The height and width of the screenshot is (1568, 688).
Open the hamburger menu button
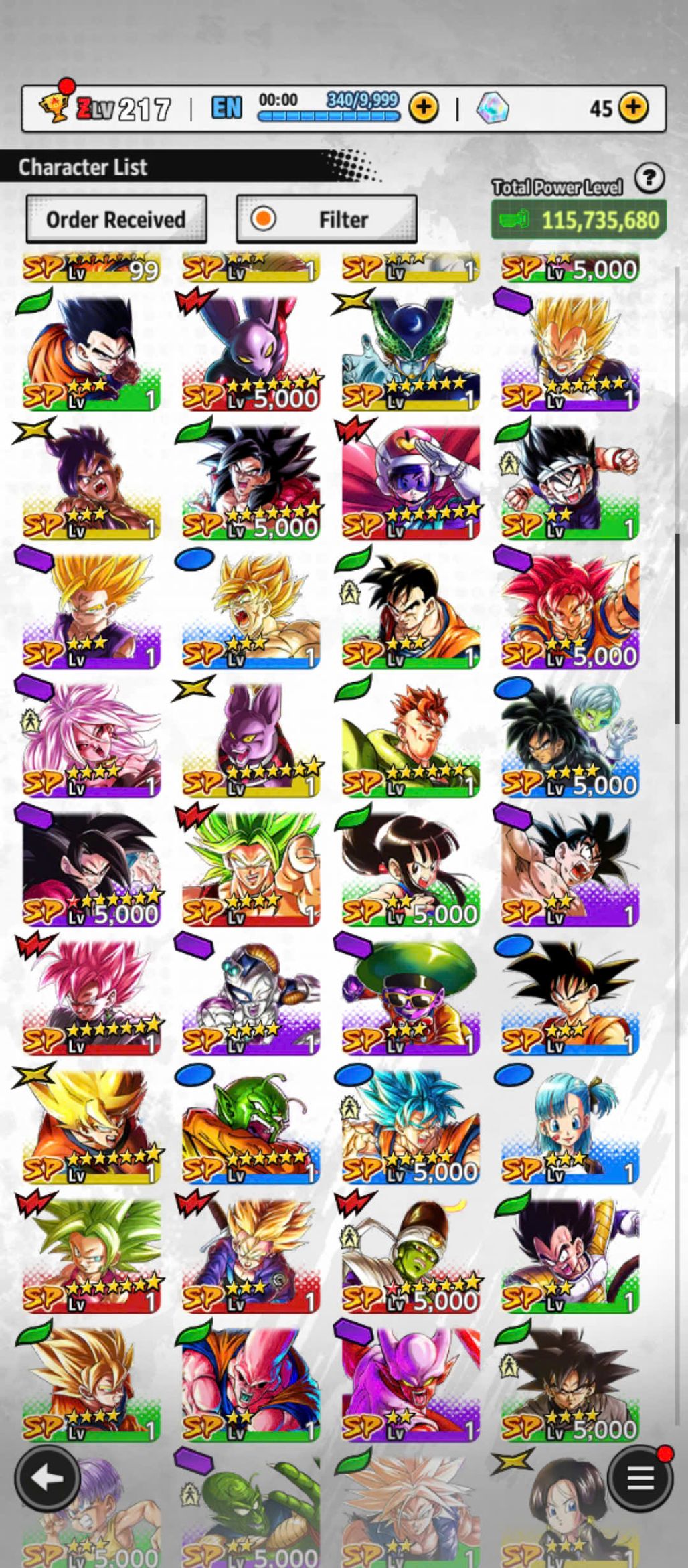(x=640, y=1478)
